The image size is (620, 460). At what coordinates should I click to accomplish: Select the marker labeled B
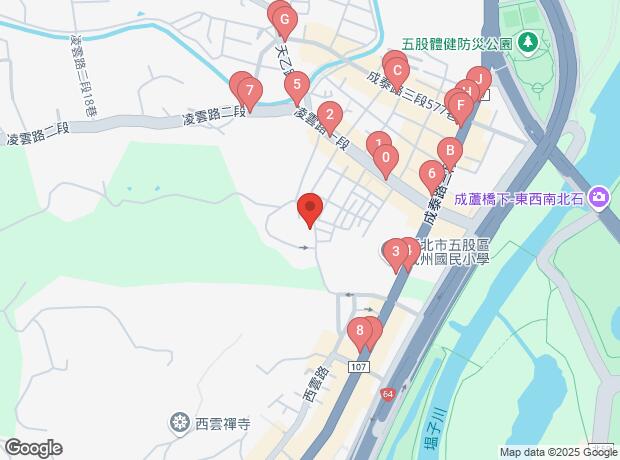point(450,151)
